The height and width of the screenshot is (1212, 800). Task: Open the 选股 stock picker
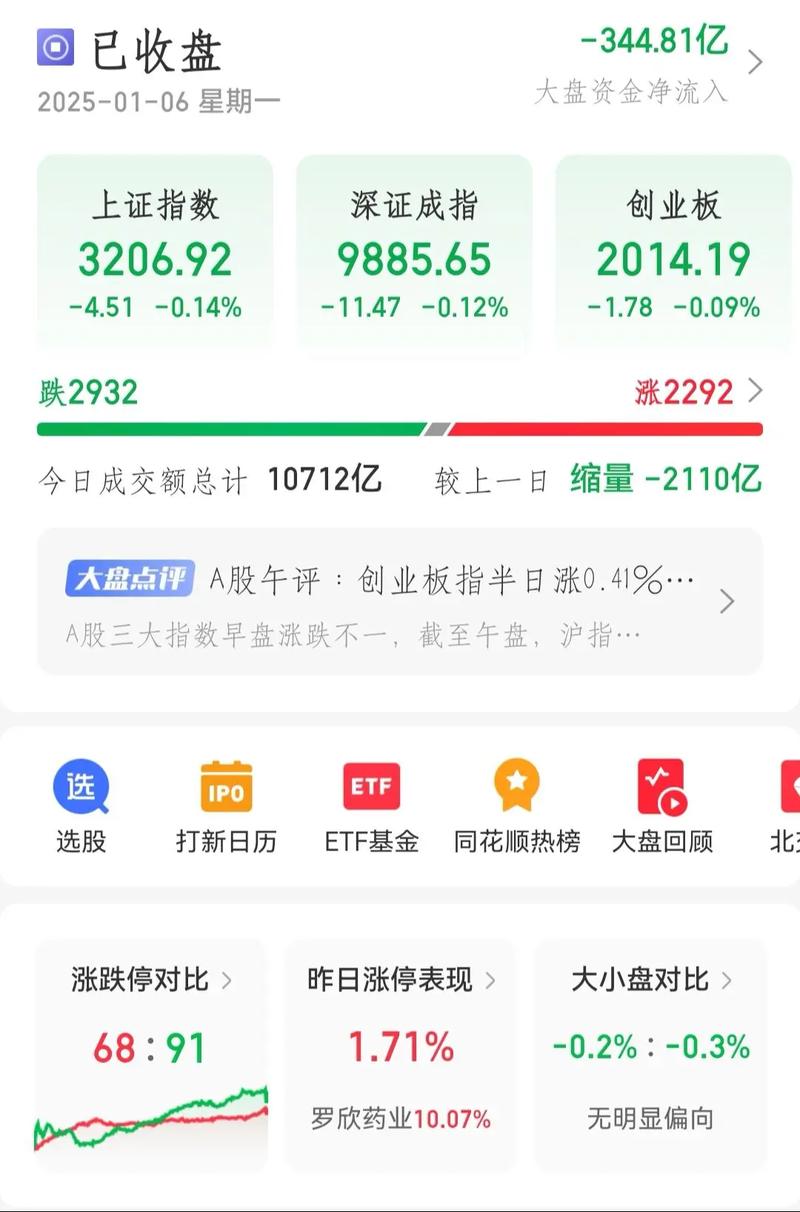pos(81,806)
